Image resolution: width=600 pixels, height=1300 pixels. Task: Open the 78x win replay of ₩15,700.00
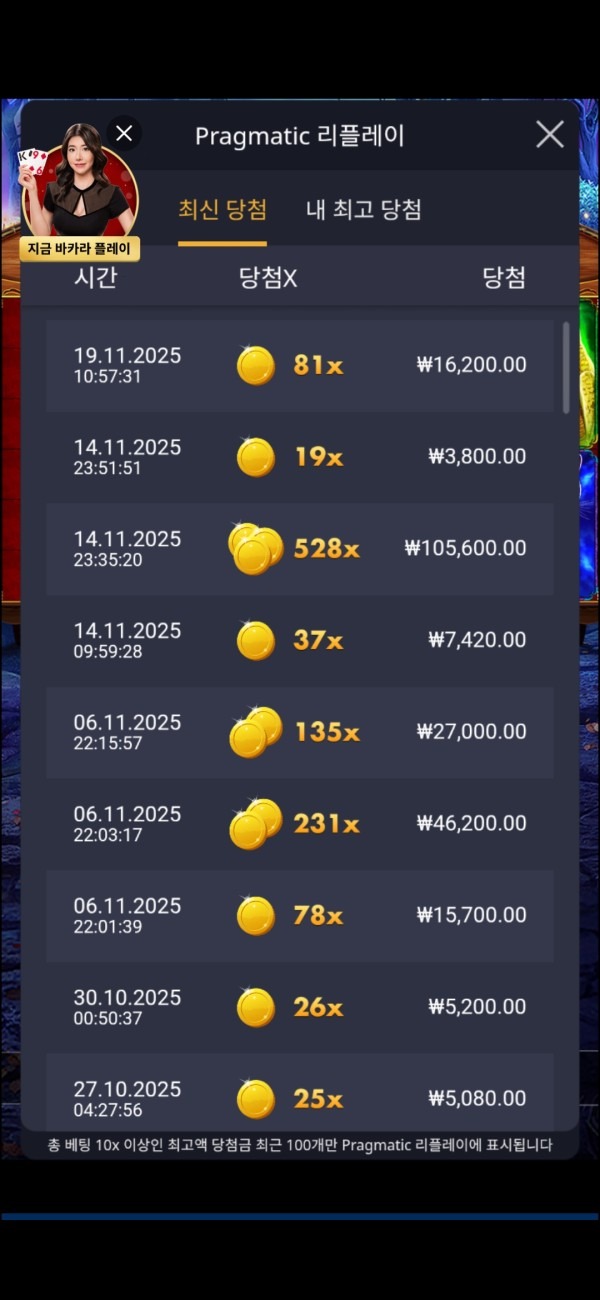(x=300, y=916)
